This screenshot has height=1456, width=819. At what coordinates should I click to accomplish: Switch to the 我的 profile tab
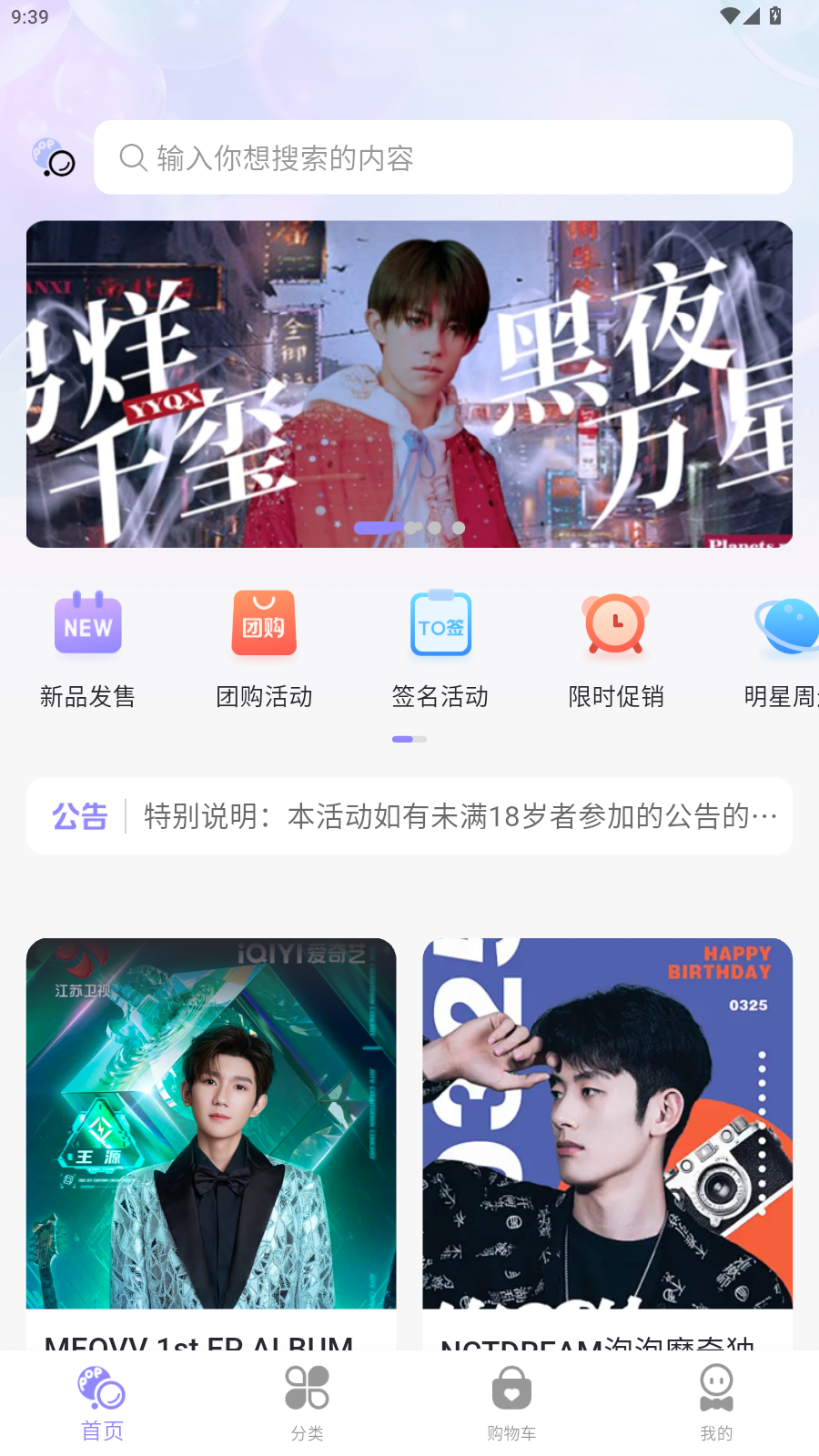point(716,1401)
